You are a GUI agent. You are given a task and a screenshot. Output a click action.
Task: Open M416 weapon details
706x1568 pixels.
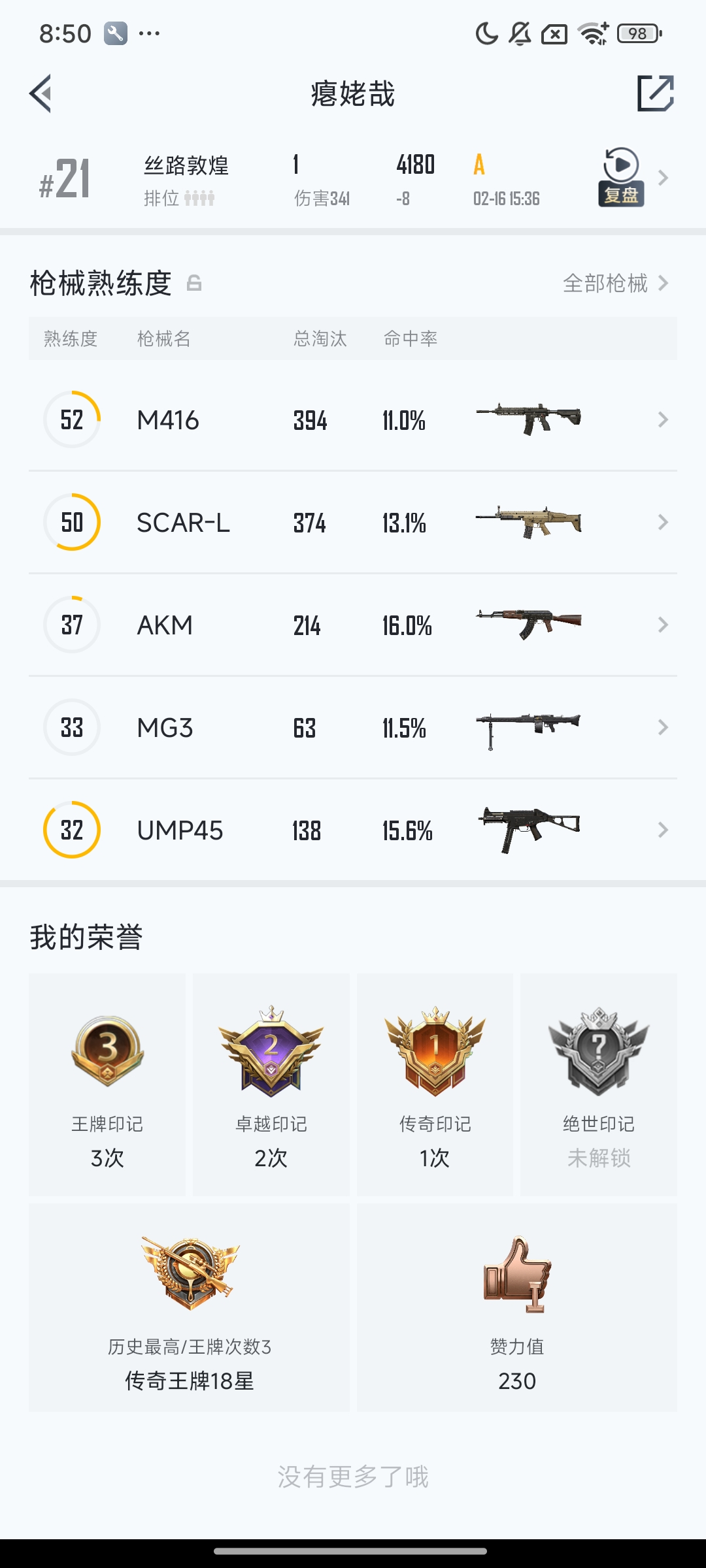(353, 419)
